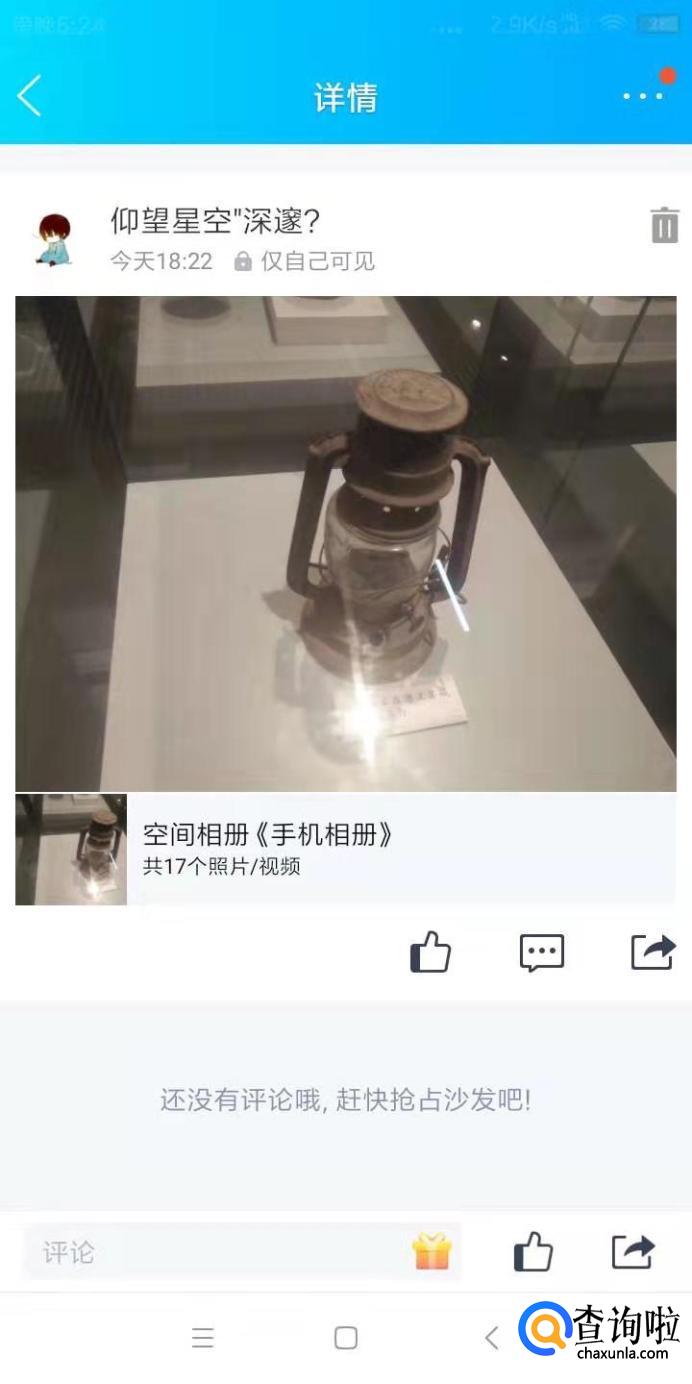Open system recent apps menu
Viewport: 692px width, 1384px height.
tap(203, 1338)
